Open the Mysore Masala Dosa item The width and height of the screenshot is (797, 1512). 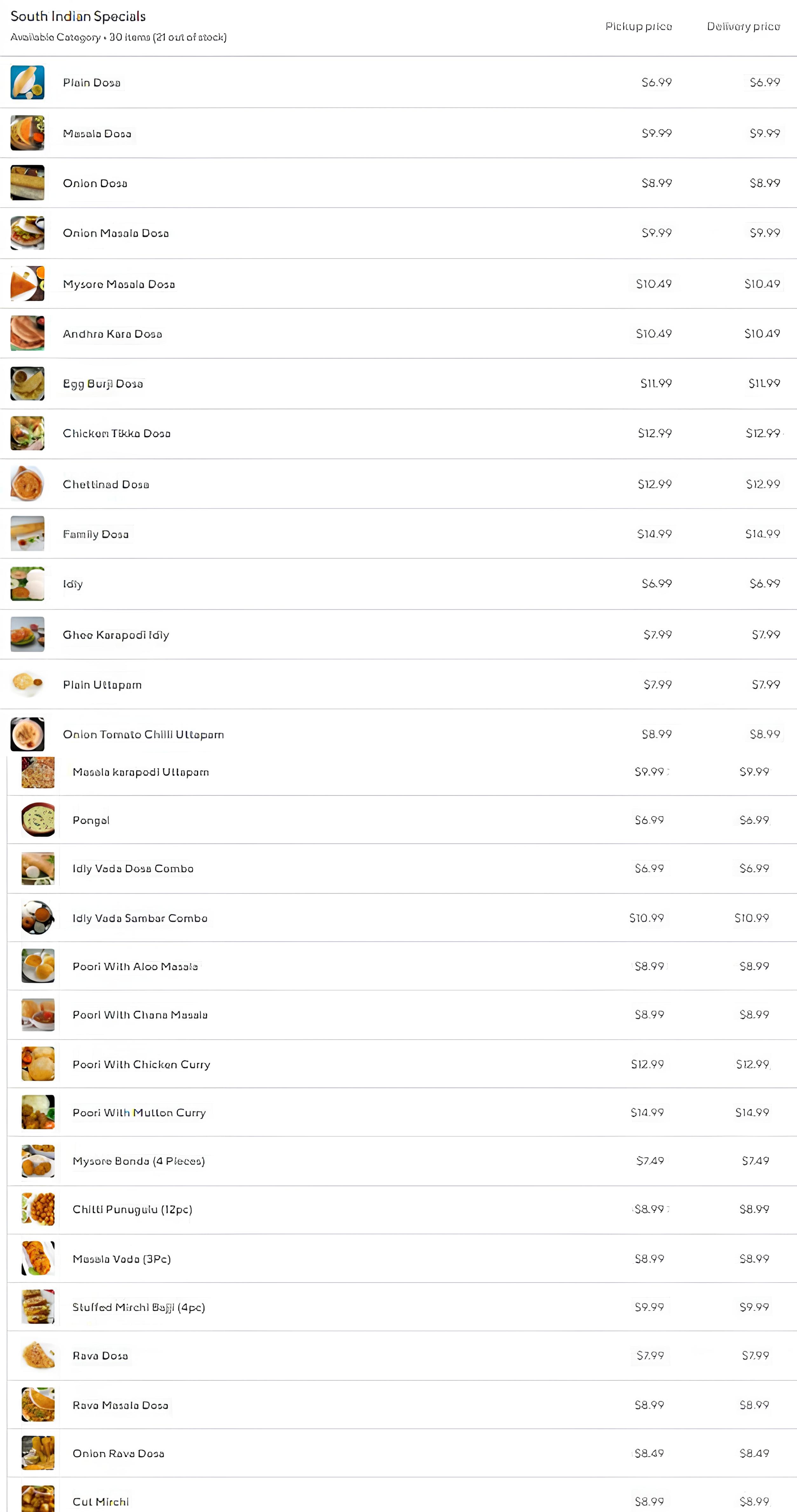[398, 284]
